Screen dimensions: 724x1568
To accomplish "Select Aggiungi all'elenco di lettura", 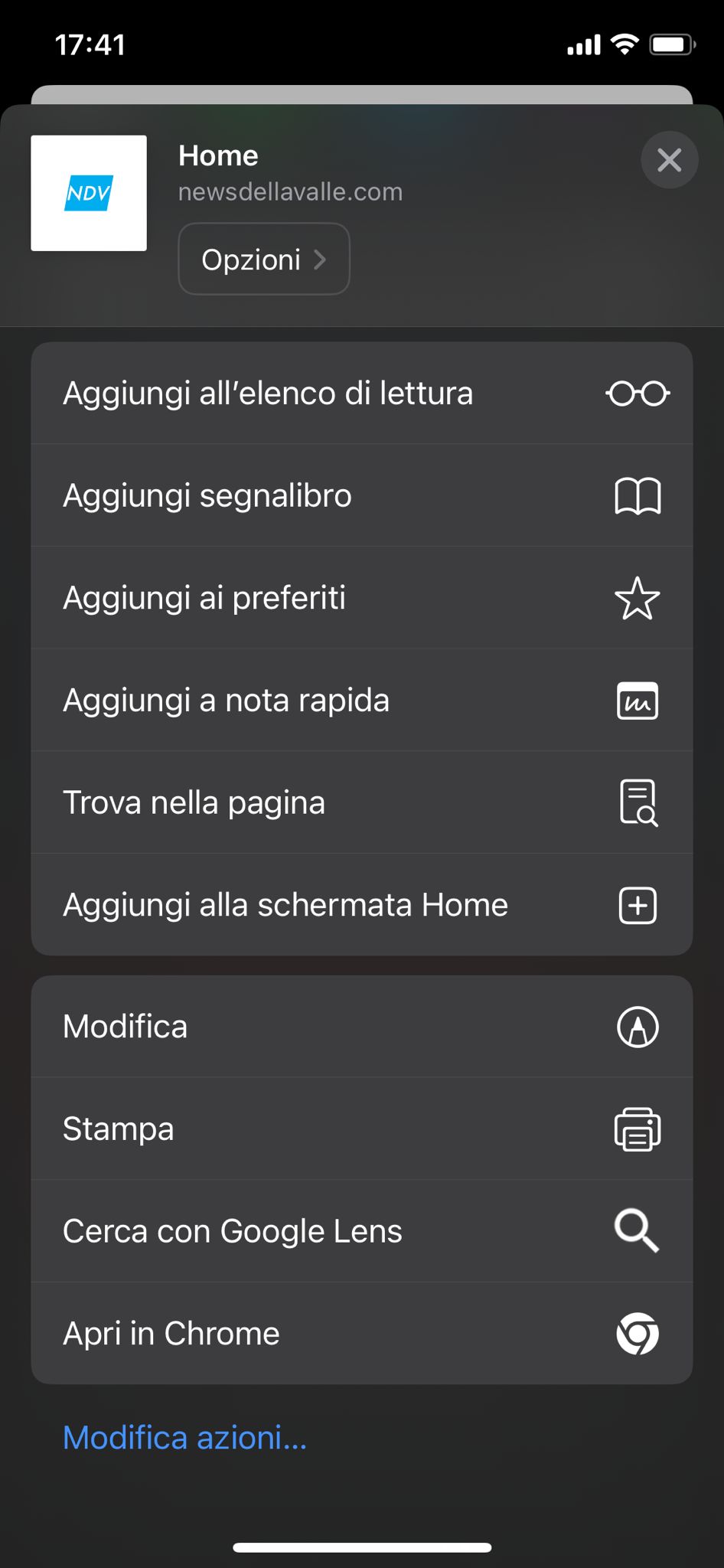I will [x=362, y=394].
